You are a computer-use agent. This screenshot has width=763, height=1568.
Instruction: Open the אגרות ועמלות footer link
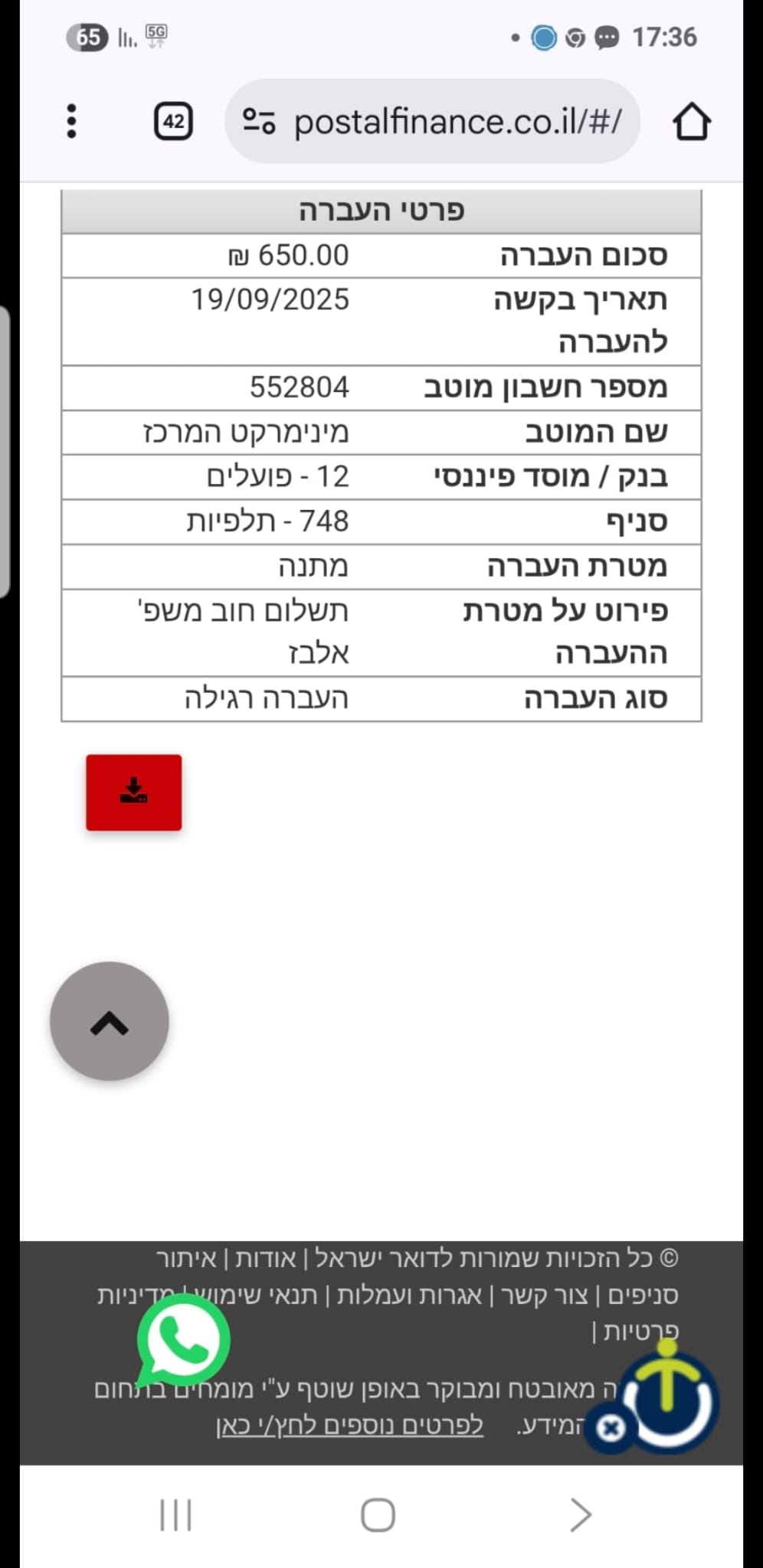coord(410,1295)
